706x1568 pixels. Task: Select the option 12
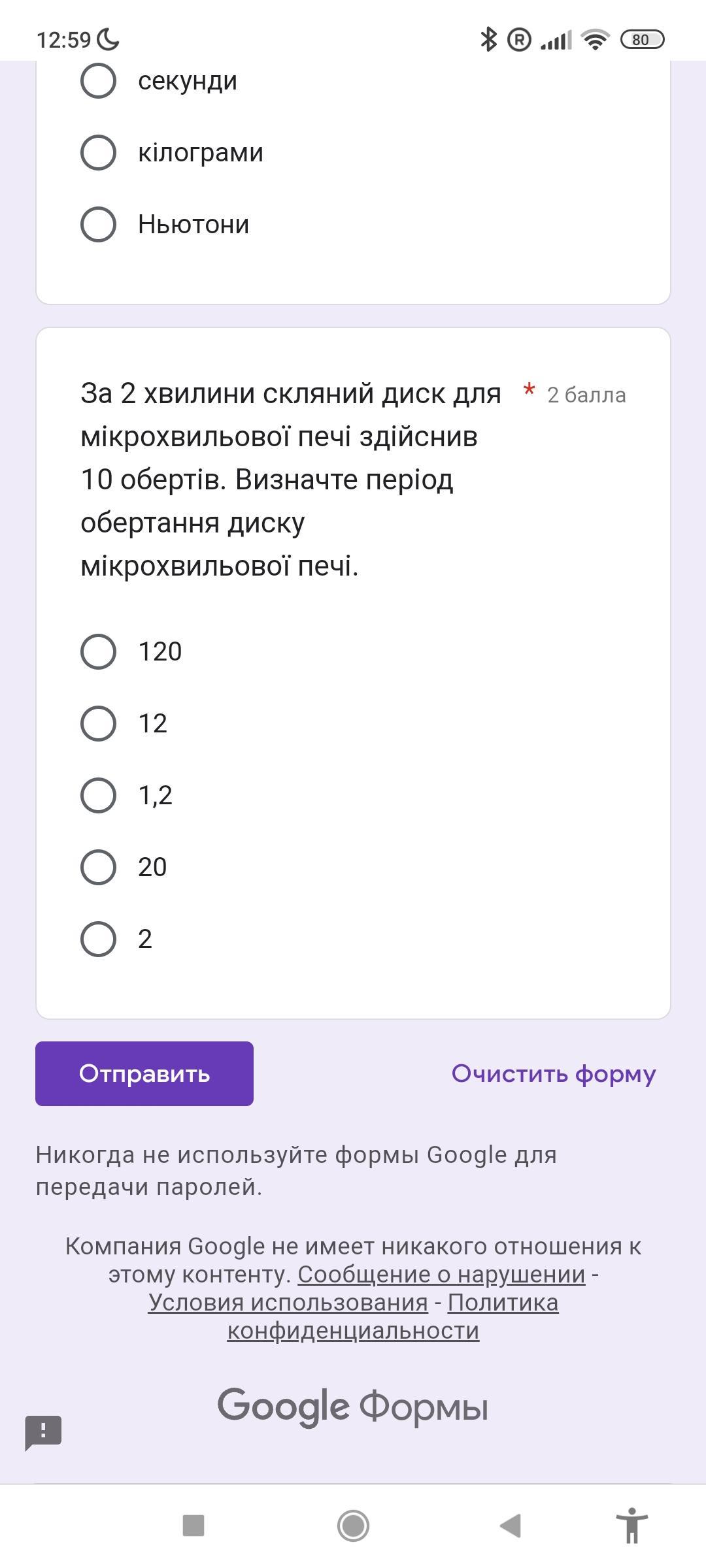click(99, 724)
